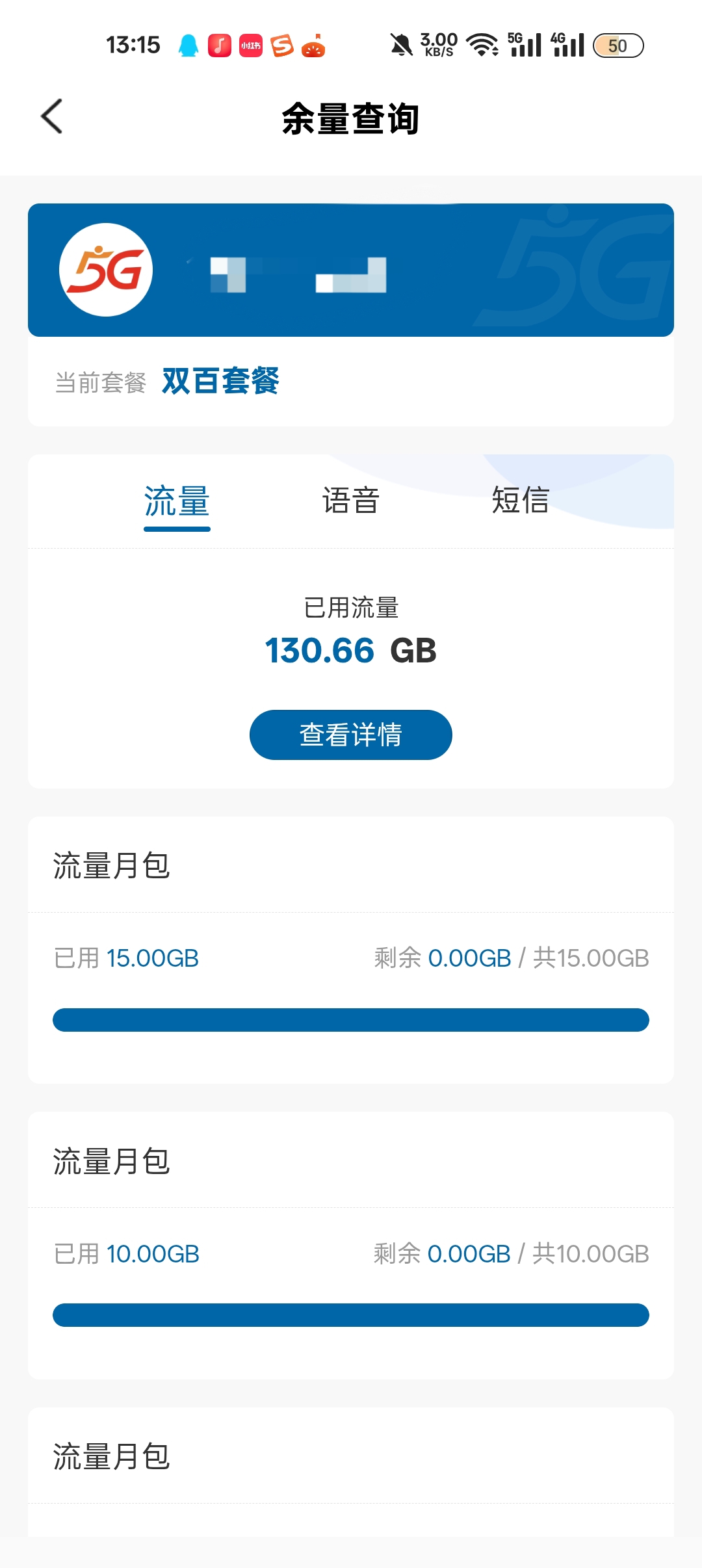This screenshot has height=1568, width=702.
Task: Click the 5G signal indicator in status bar
Action: click(x=526, y=46)
